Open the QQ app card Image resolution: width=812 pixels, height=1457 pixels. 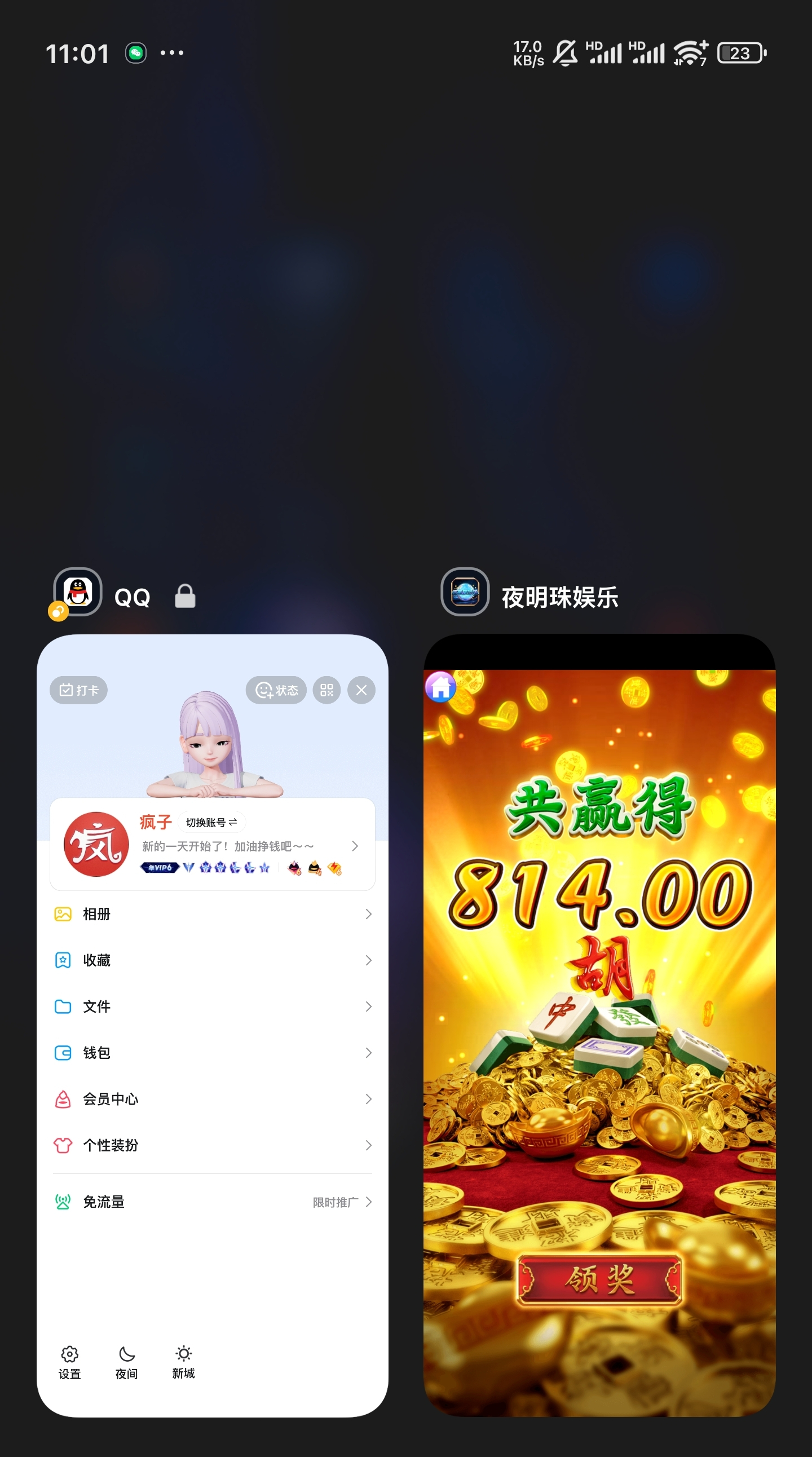pyautogui.click(x=212, y=1024)
